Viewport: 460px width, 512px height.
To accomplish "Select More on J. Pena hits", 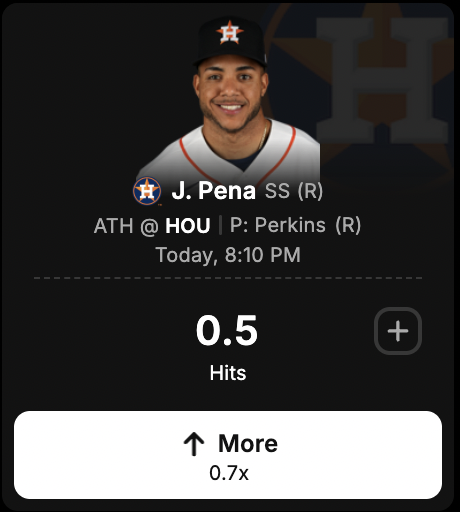I will 228,455.
